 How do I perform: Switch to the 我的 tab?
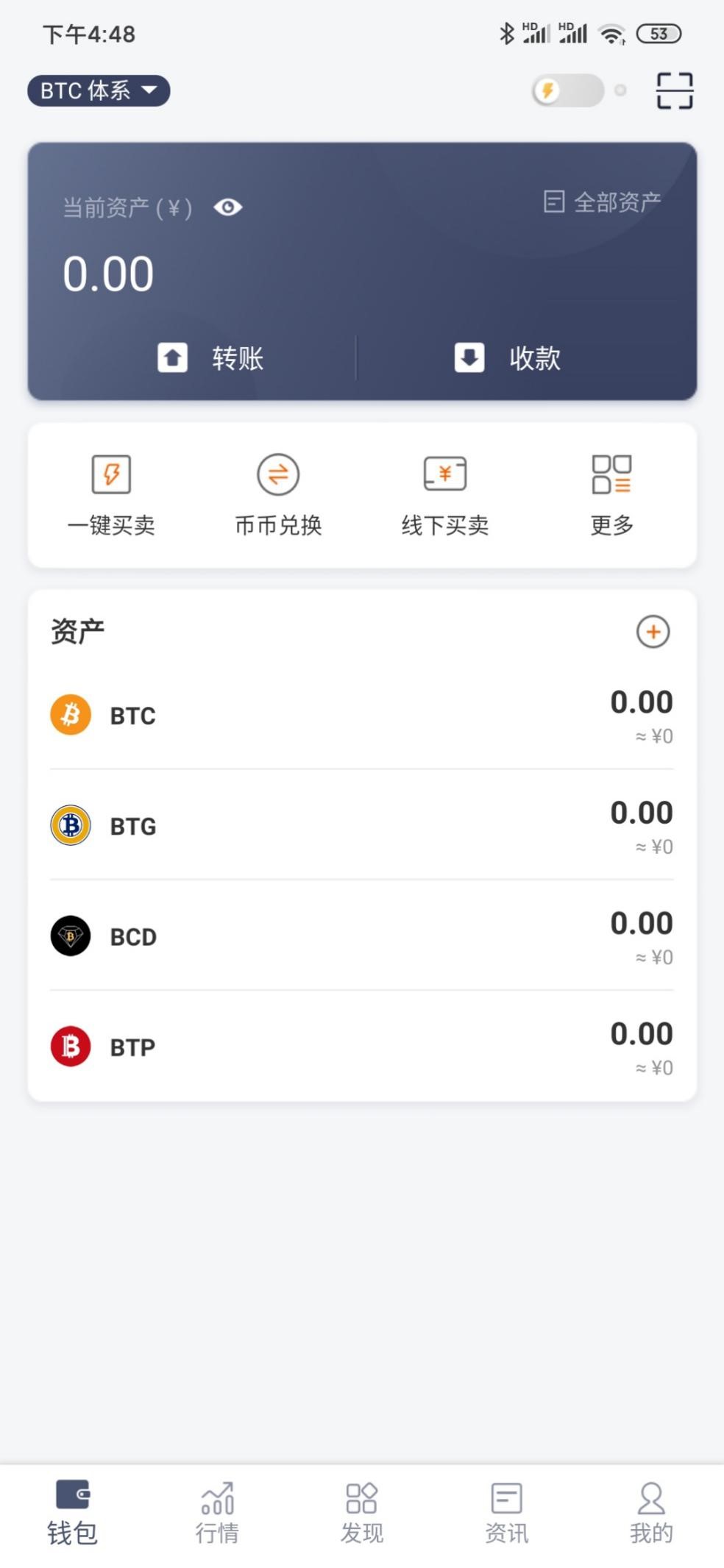pyautogui.click(x=651, y=1513)
